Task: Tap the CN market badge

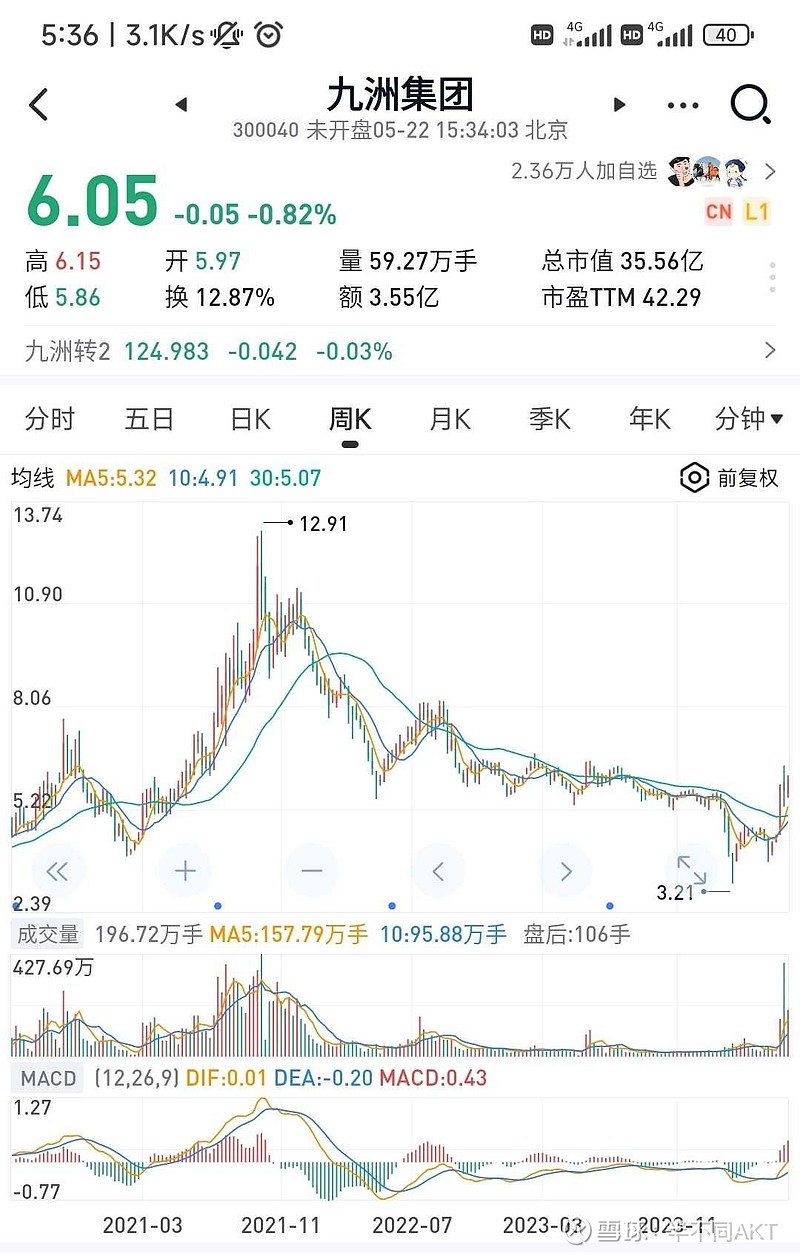Action: tap(718, 212)
